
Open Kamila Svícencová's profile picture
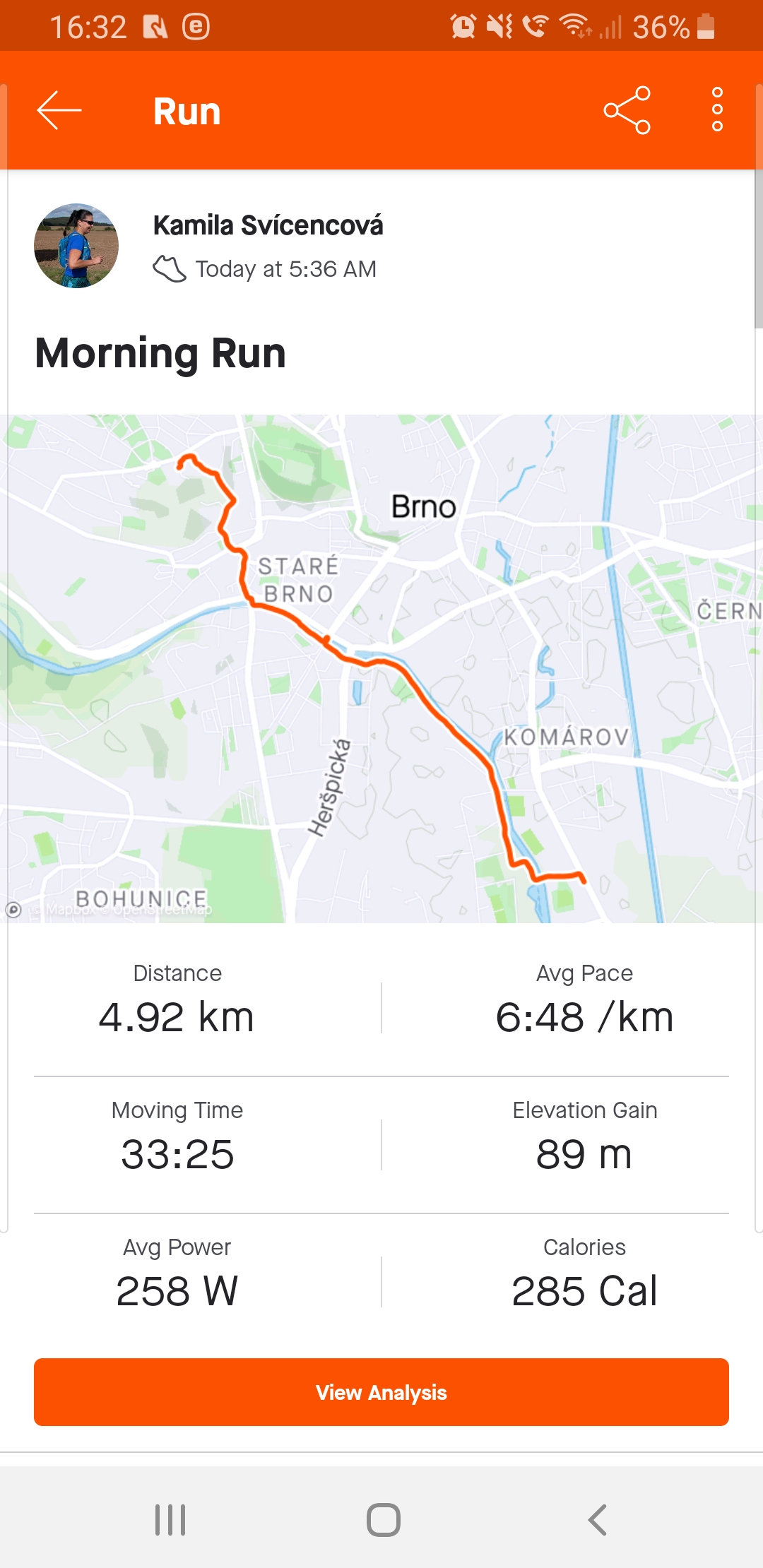(x=76, y=246)
